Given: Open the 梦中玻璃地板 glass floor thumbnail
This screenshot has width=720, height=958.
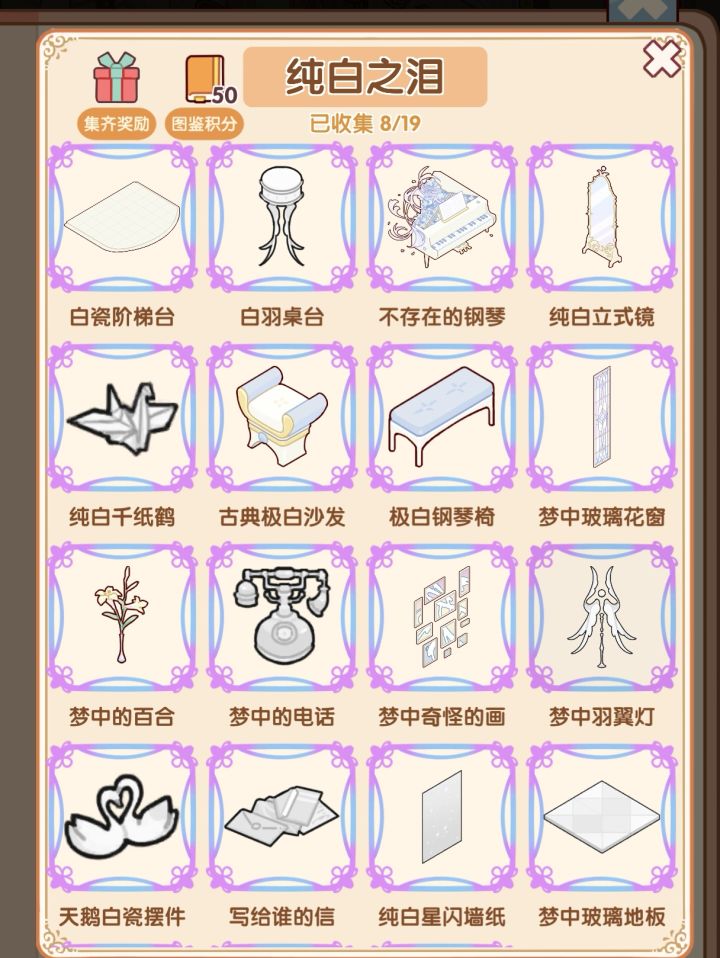Looking at the screenshot, I should [604, 820].
